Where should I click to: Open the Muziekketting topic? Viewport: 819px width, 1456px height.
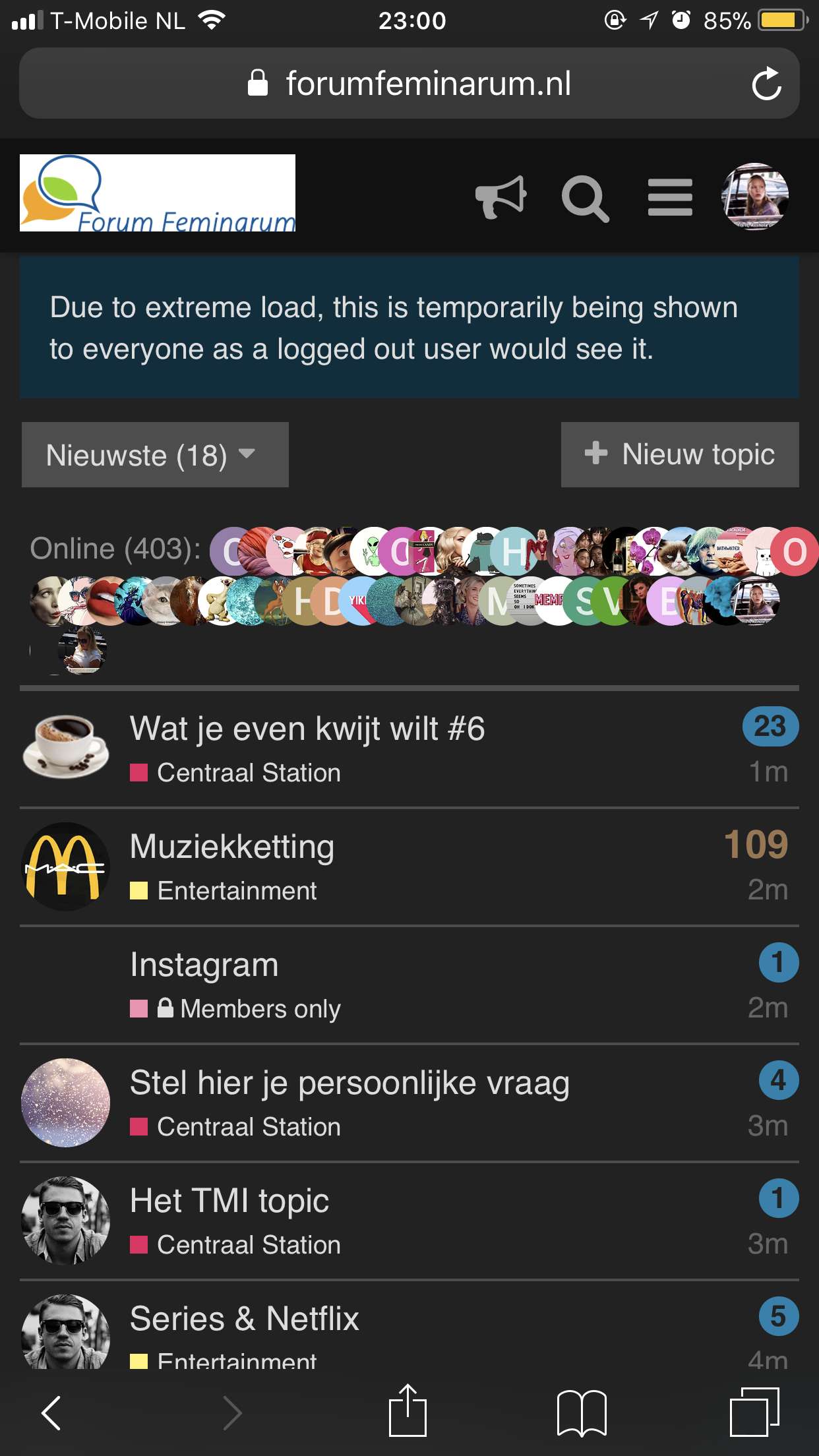click(232, 847)
